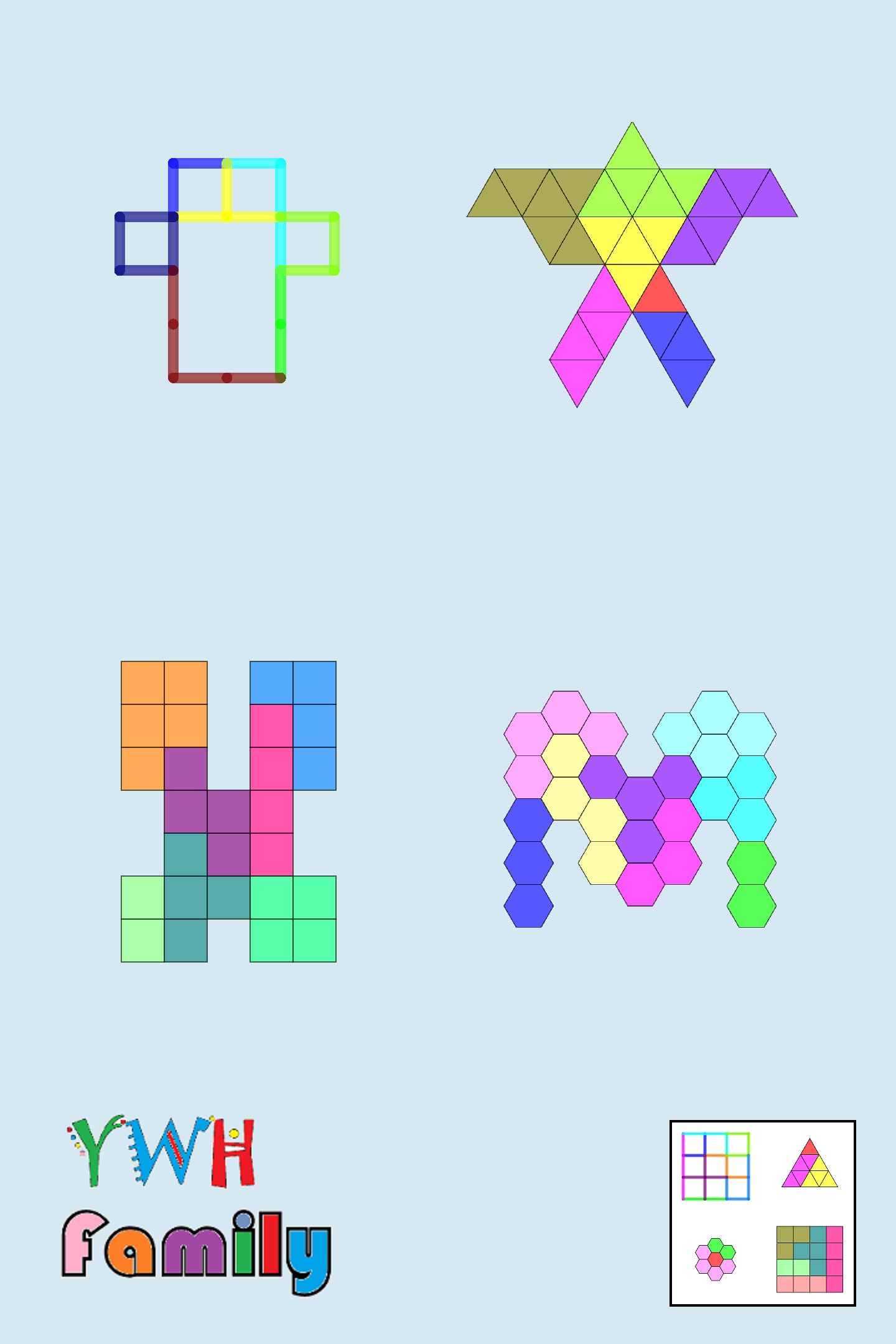
Task: Choose the square block puzzle
Action: point(228,811)
